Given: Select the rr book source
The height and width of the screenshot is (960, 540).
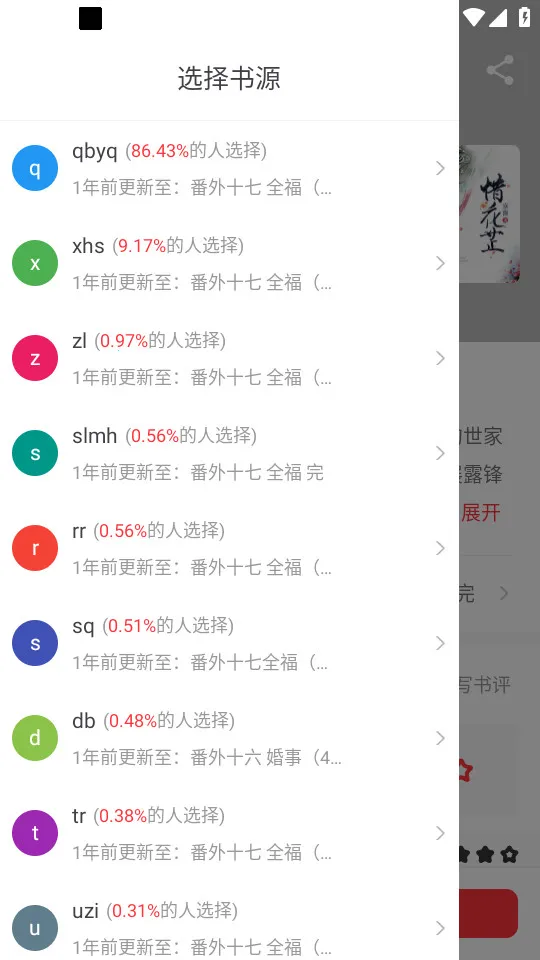Looking at the screenshot, I should (x=229, y=548).
